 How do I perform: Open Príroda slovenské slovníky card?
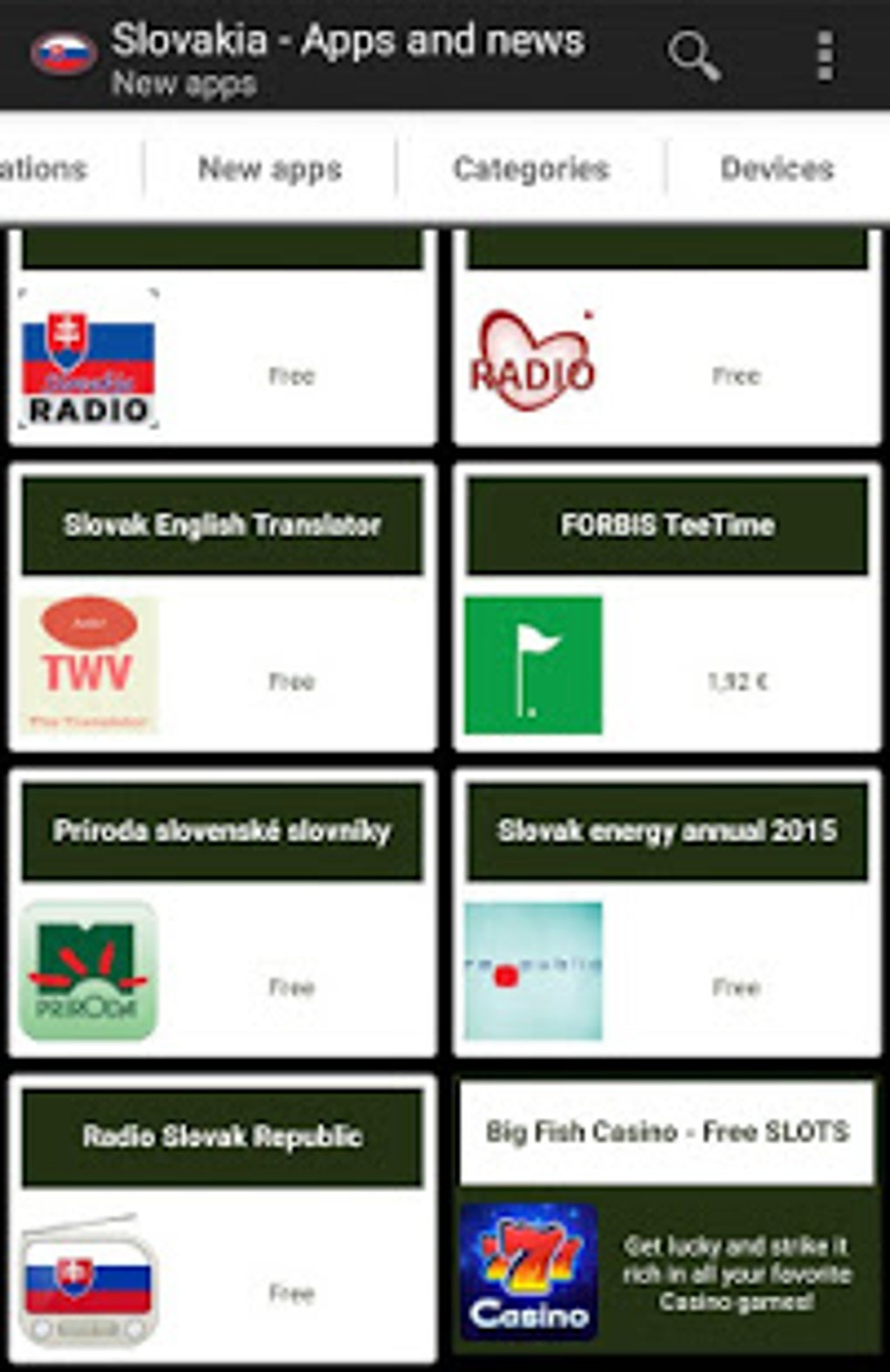[222, 912]
